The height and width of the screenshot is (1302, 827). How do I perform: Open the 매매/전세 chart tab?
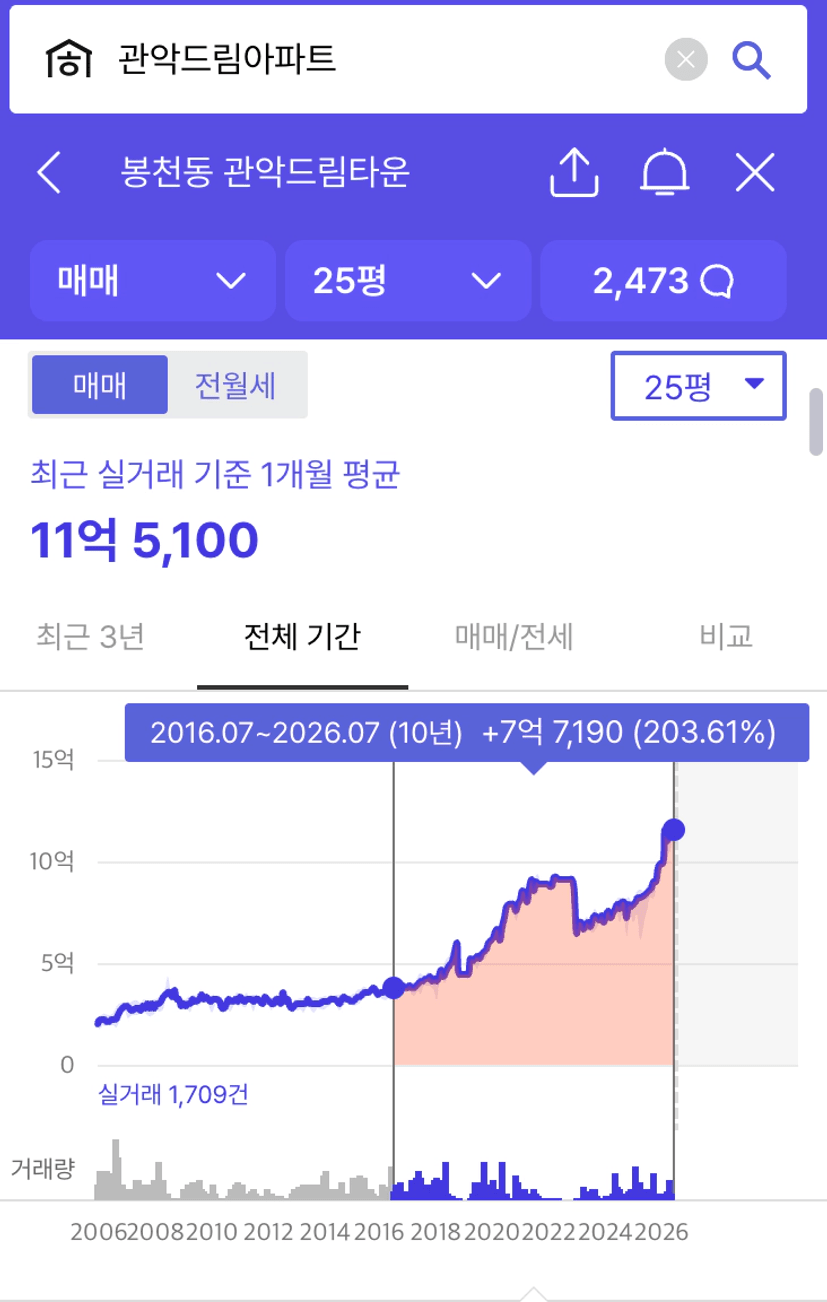coord(514,636)
